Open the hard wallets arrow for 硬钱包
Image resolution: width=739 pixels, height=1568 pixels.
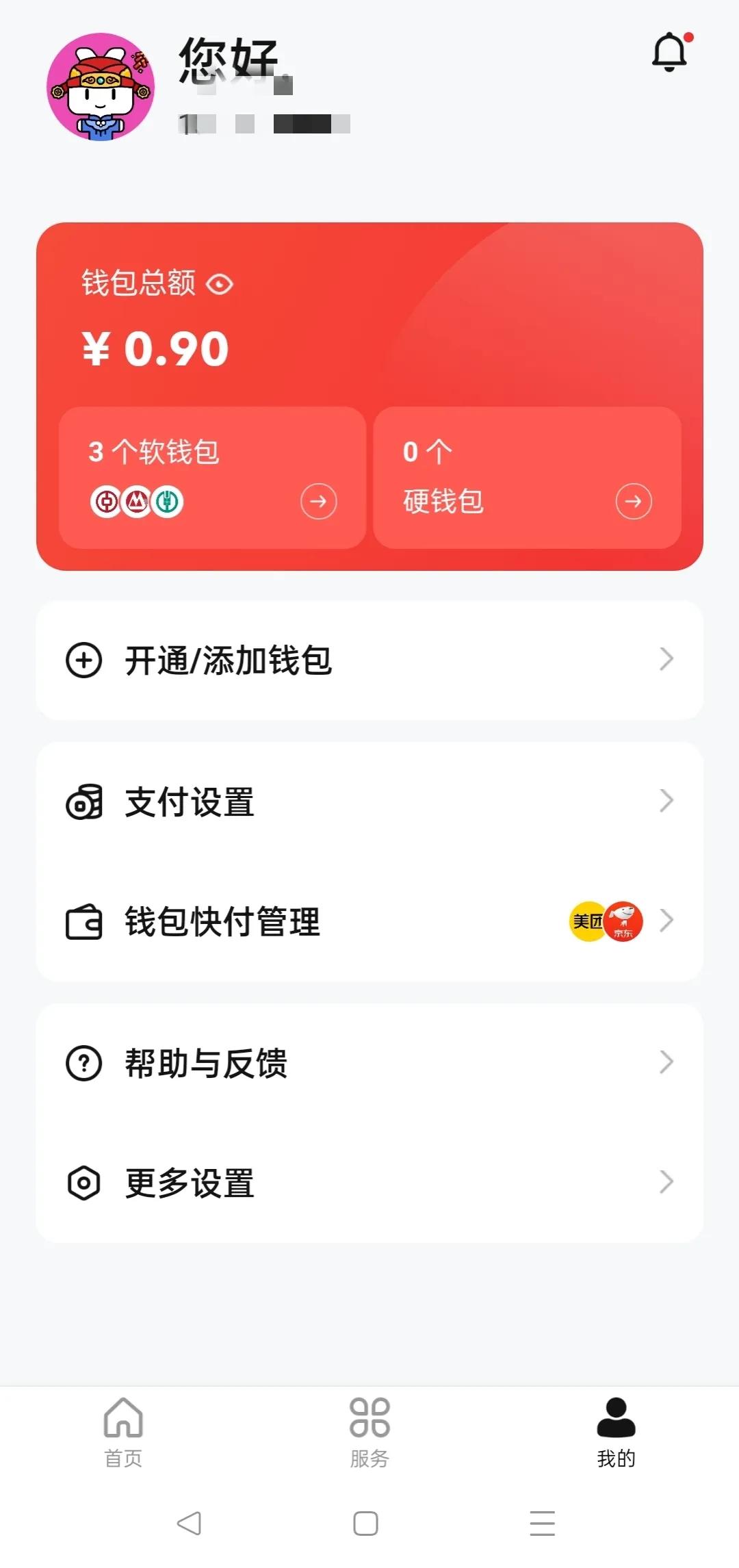coord(633,501)
